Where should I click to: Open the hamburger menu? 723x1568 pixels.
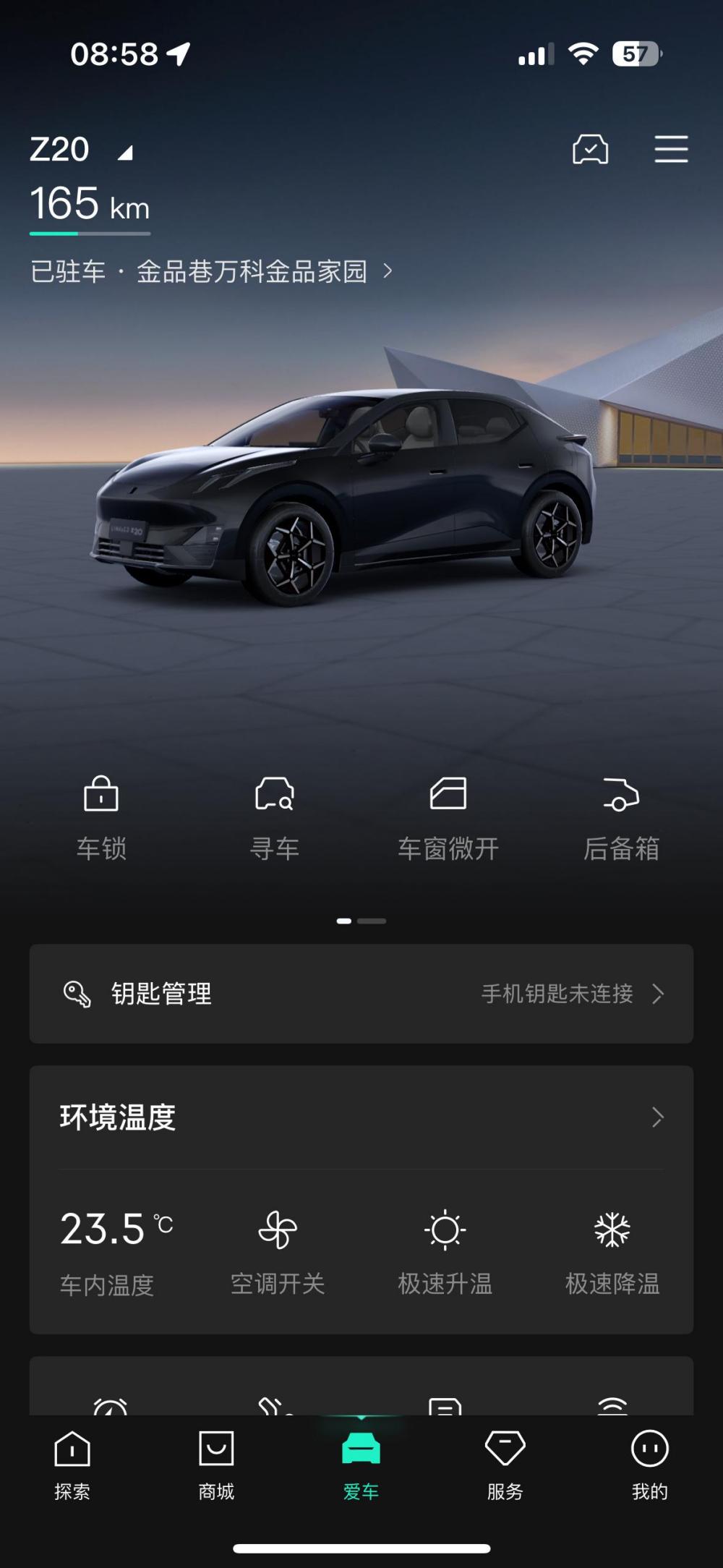point(671,150)
